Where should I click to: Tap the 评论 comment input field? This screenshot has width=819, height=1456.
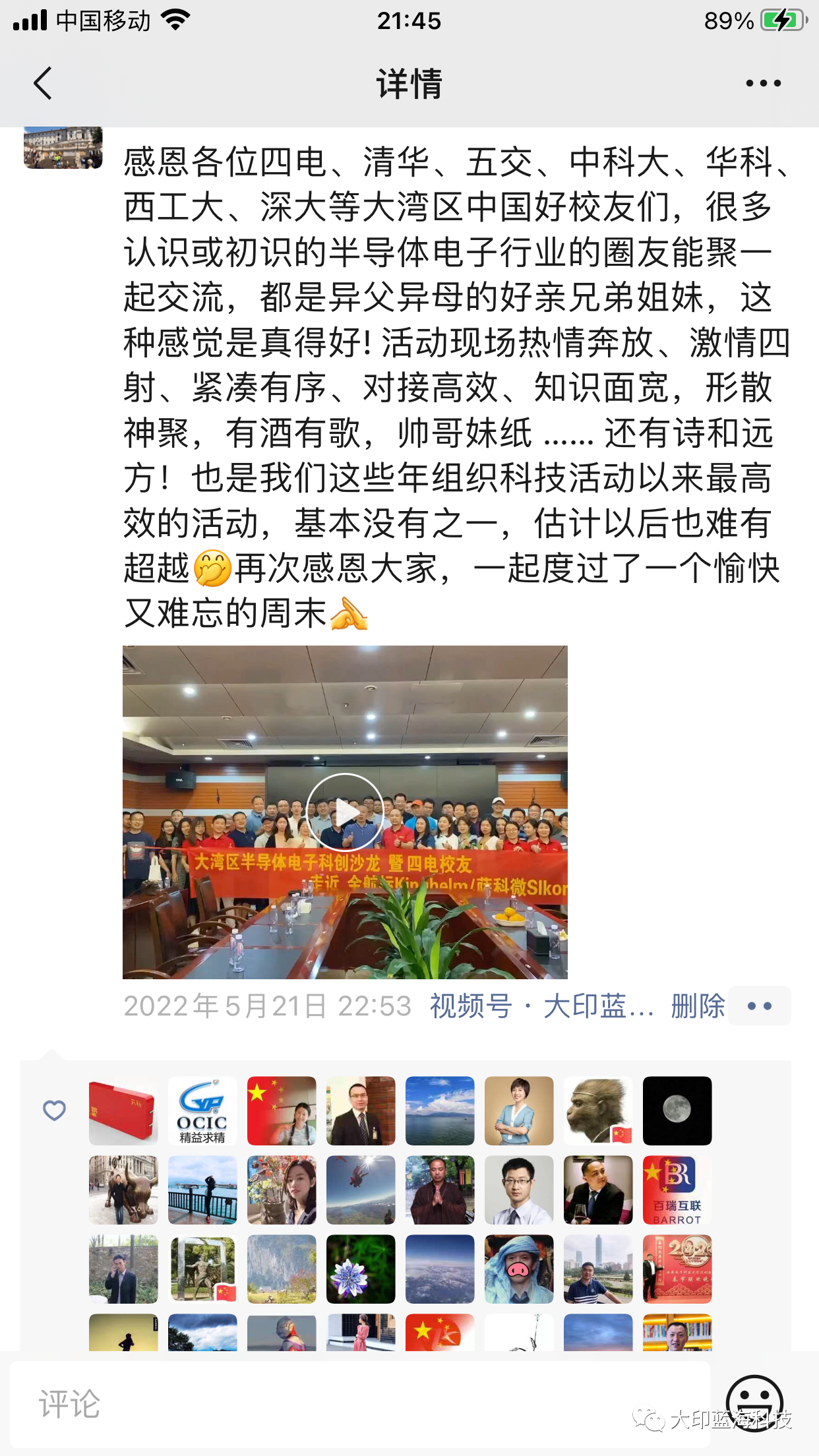[359, 1403]
